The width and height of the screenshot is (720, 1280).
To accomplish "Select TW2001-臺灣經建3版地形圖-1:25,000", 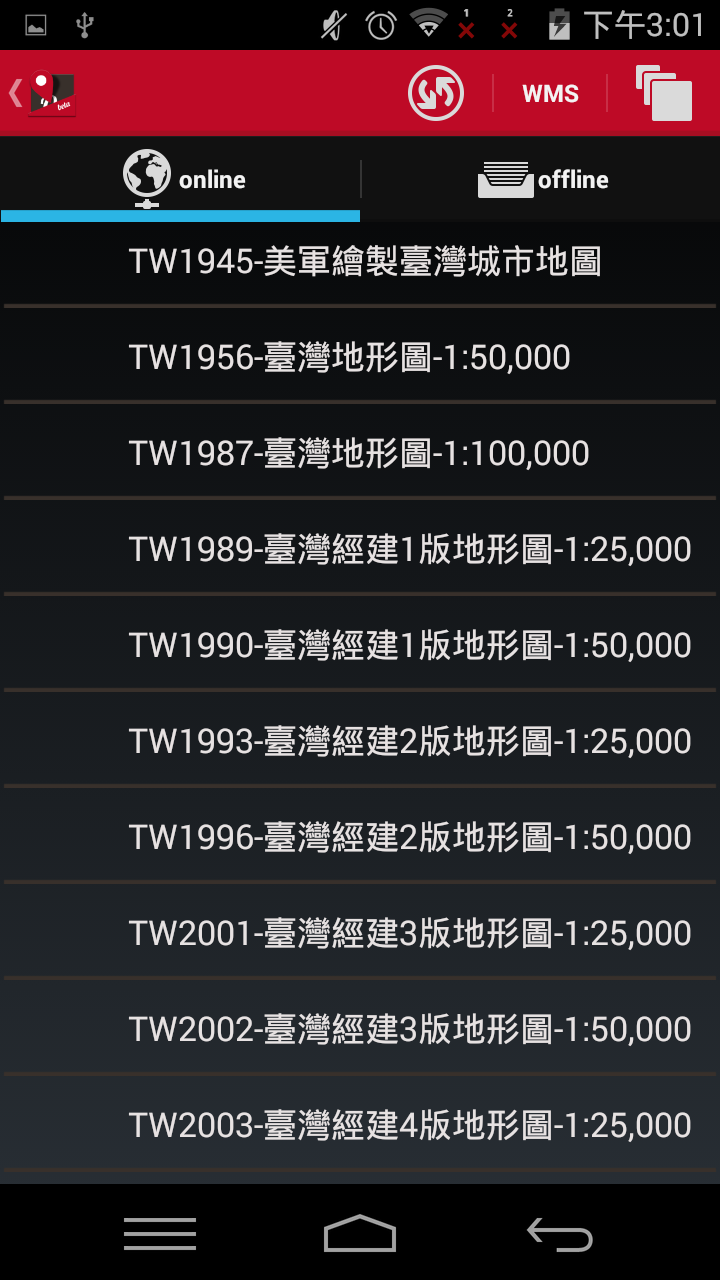I will (360, 933).
